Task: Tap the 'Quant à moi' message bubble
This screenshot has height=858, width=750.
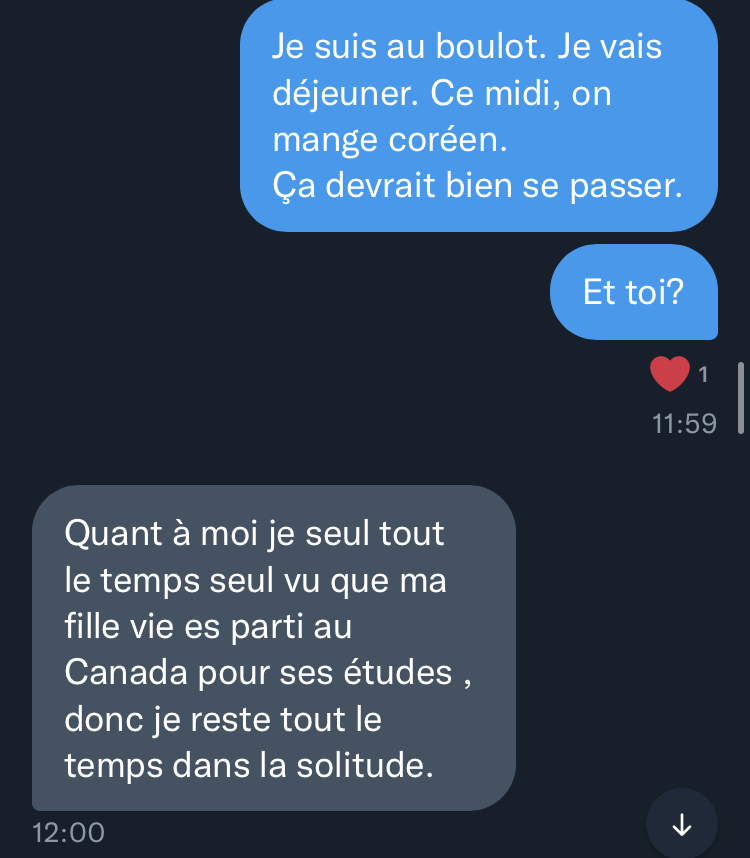Action: [x=273, y=648]
